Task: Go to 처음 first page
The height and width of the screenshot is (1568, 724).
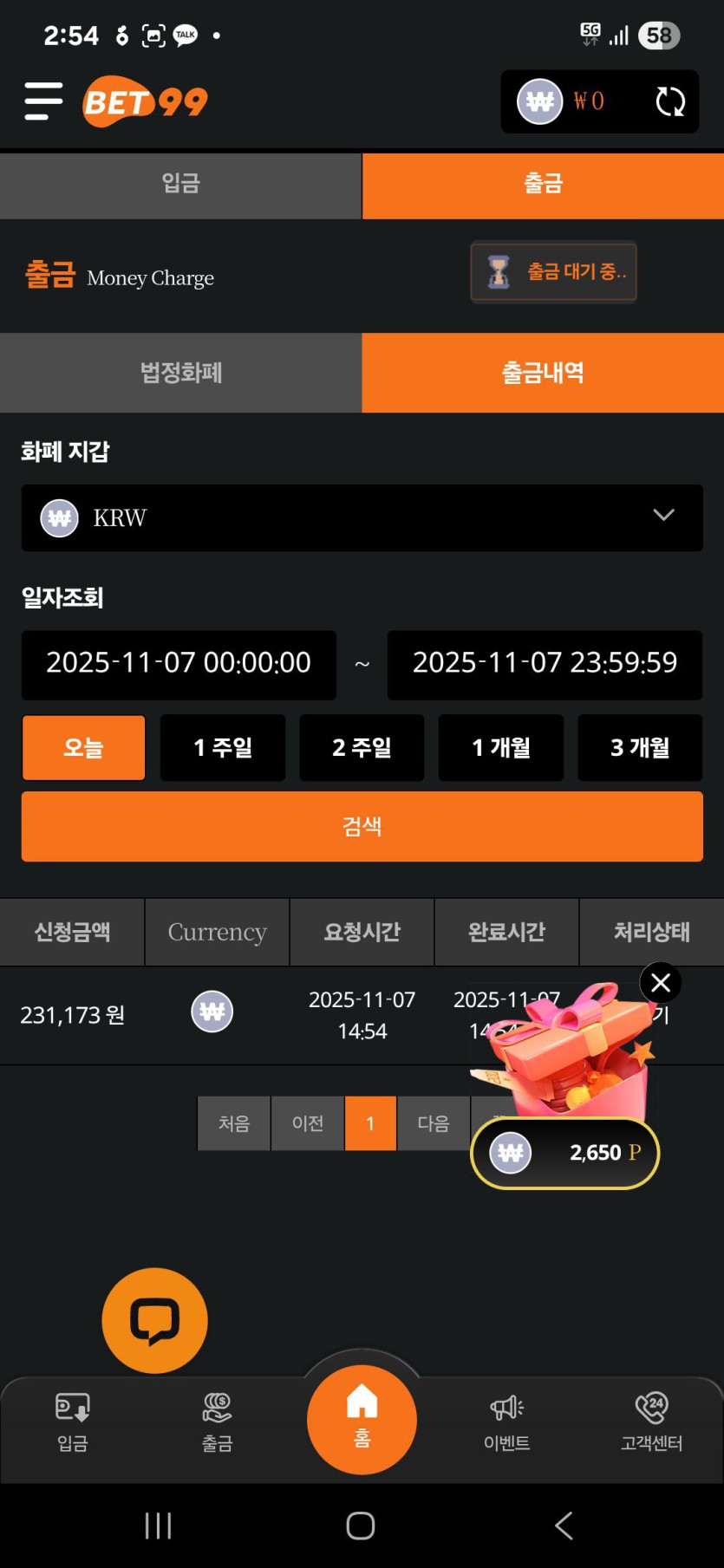Action: point(234,1123)
